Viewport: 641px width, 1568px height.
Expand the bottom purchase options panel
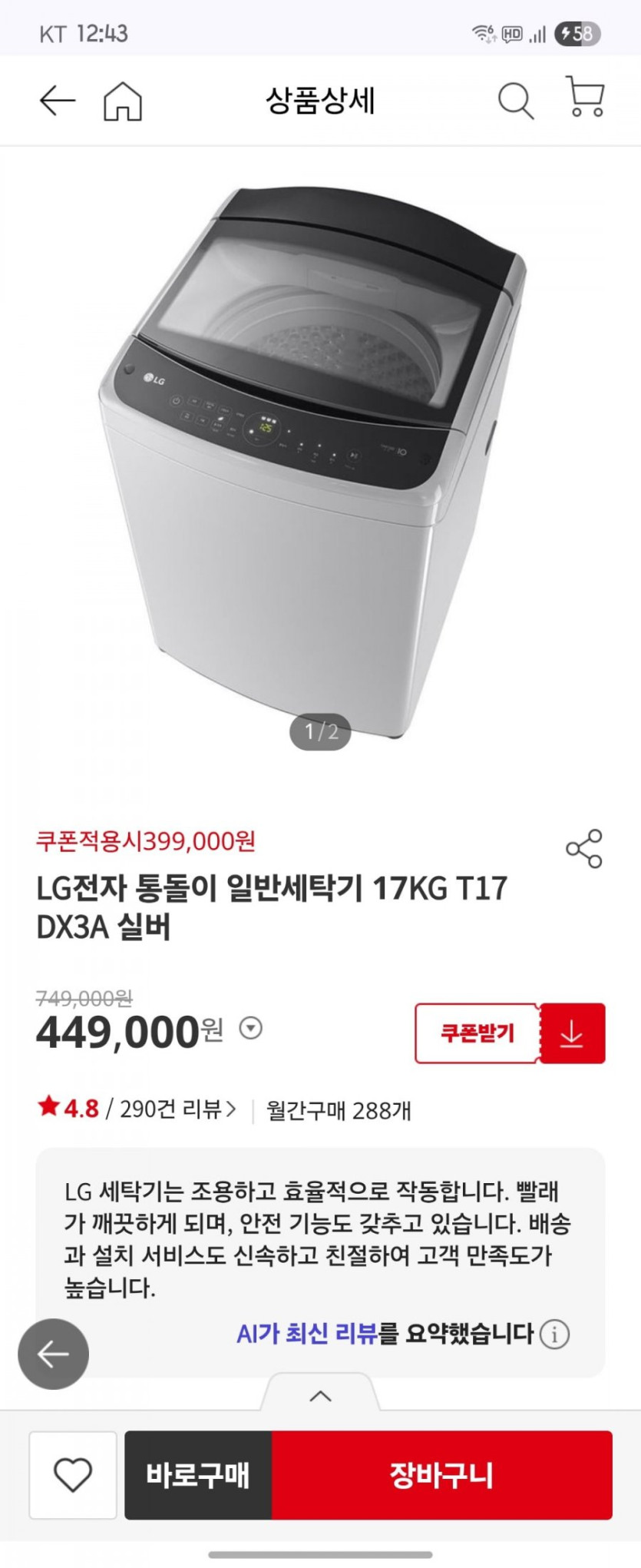pos(320,1396)
